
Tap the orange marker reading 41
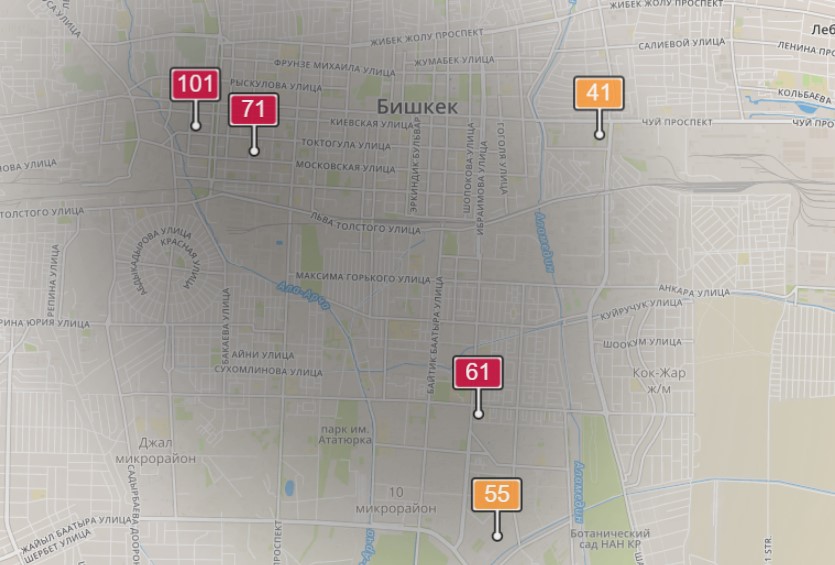tap(598, 93)
